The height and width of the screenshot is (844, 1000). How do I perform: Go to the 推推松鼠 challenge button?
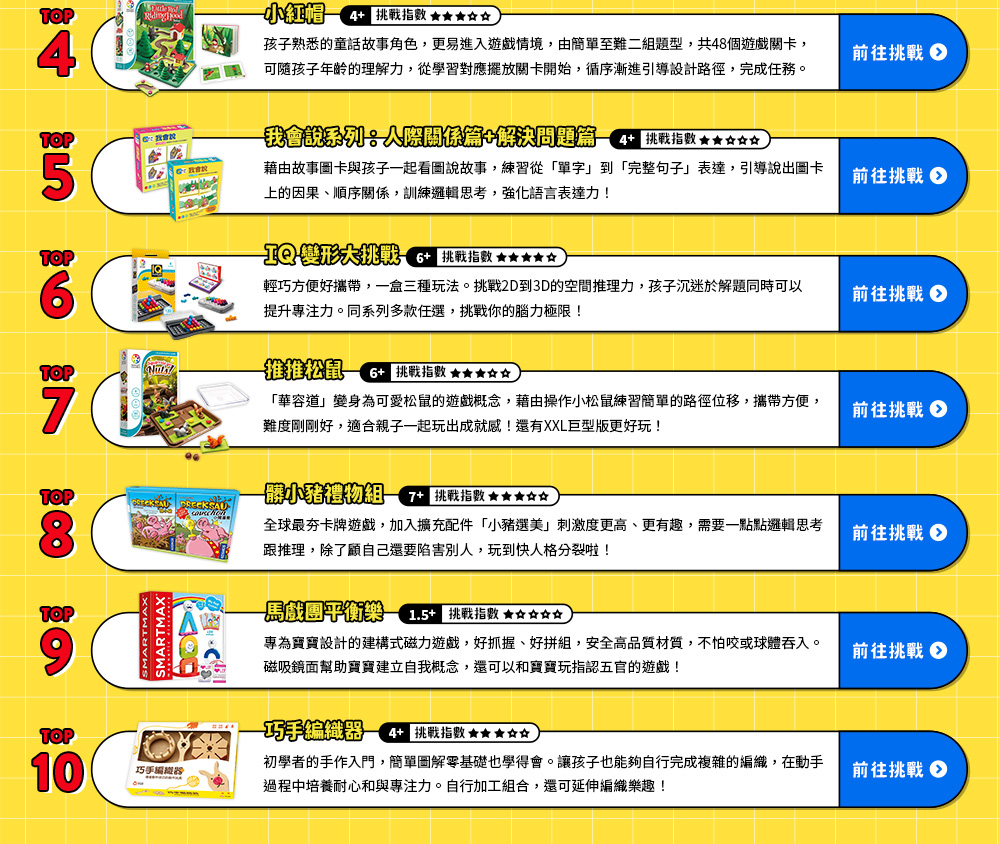point(899,409)
